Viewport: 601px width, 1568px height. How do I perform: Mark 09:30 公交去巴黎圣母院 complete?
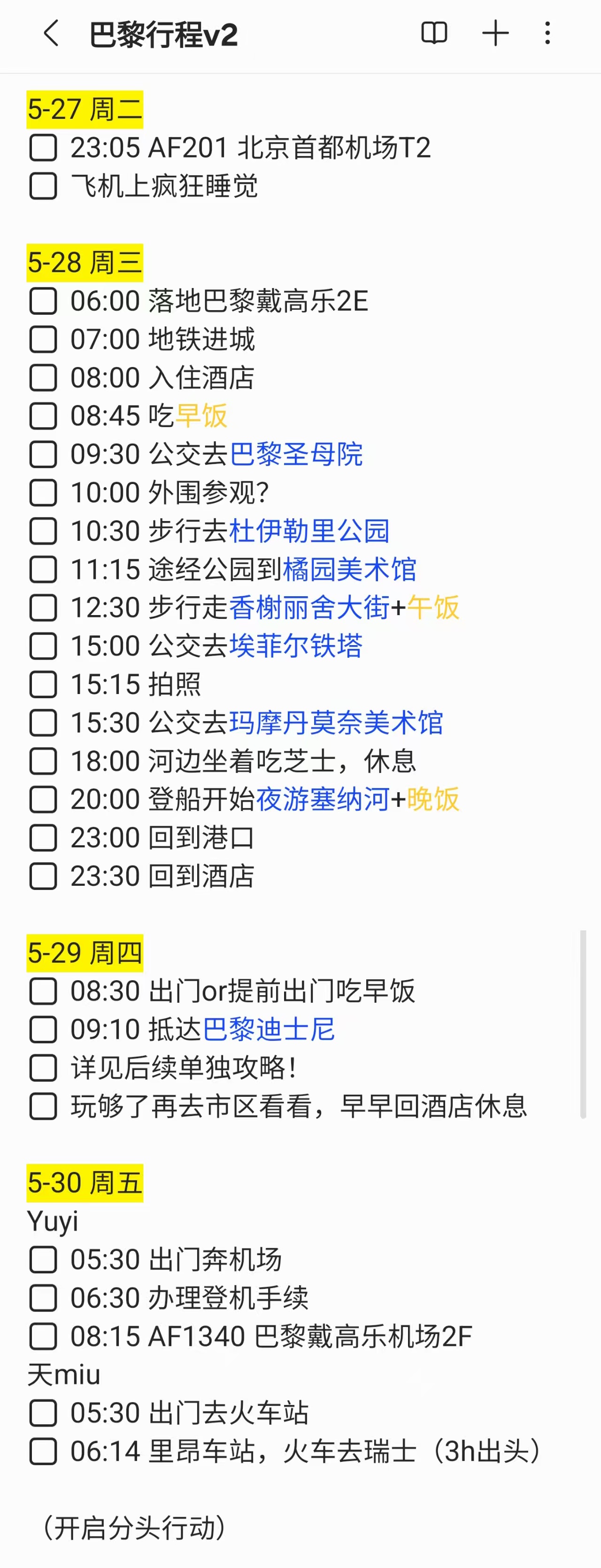(43, 455)
